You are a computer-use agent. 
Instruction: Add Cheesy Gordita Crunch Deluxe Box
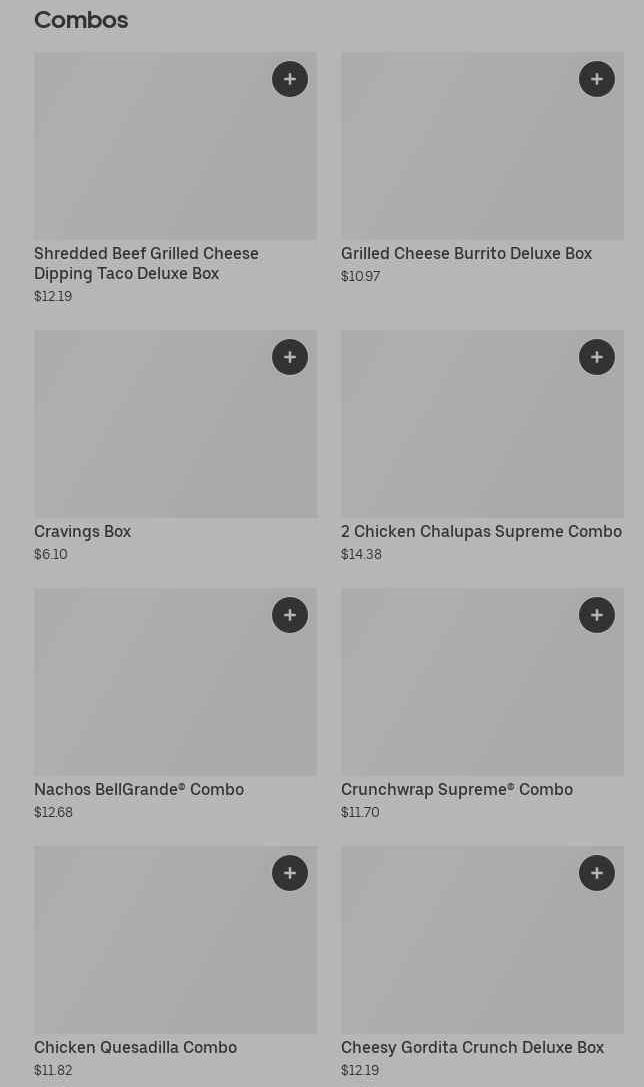coord(597,873)
